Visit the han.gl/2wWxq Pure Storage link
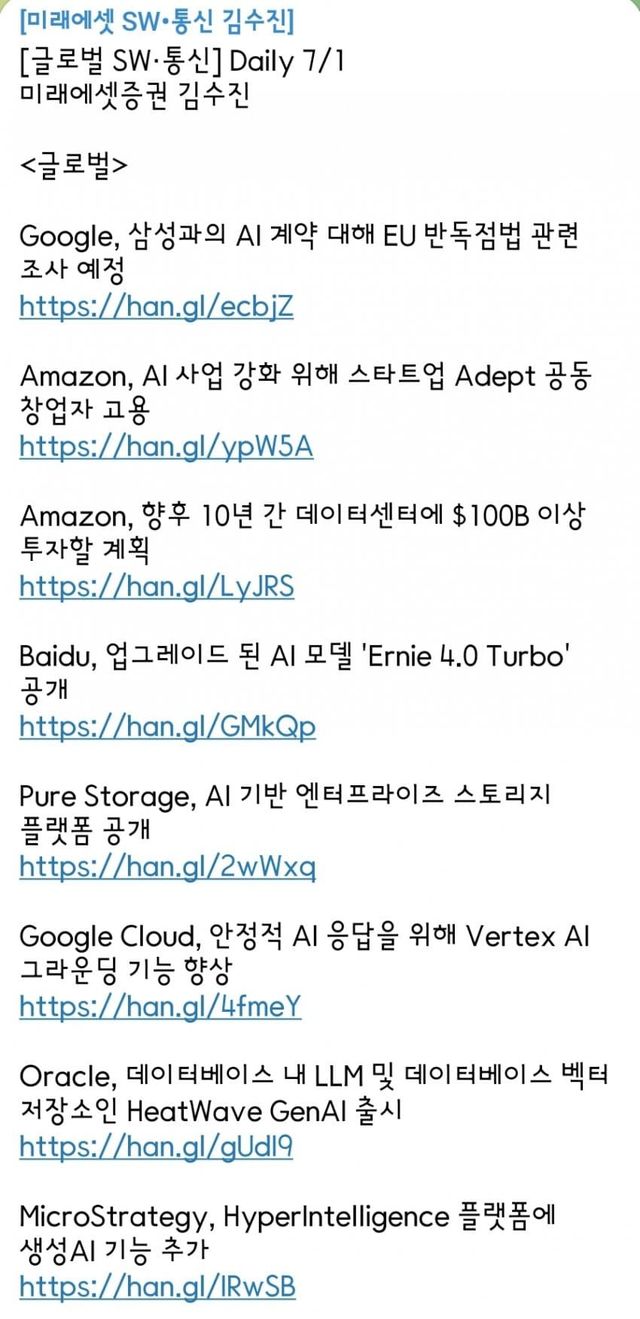 point(168,866)
